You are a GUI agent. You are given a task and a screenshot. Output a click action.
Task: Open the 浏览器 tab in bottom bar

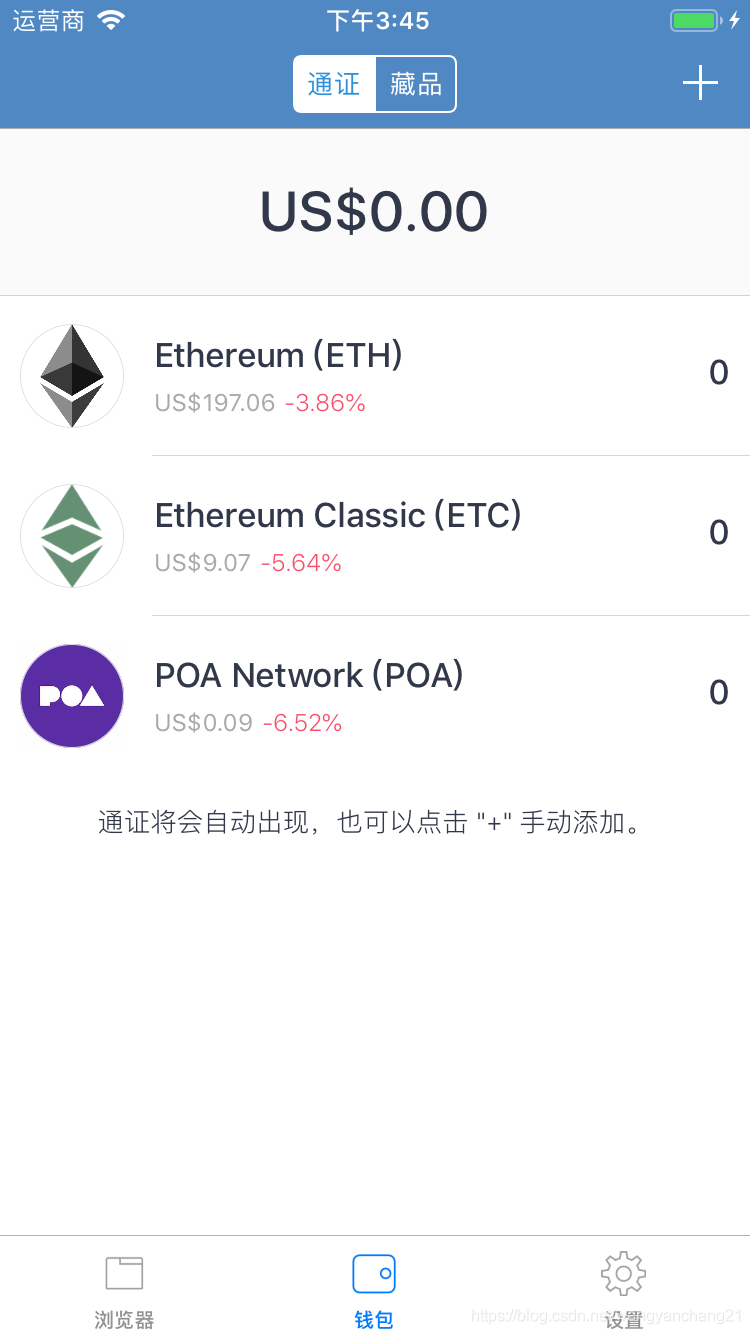pos(123,1289)
